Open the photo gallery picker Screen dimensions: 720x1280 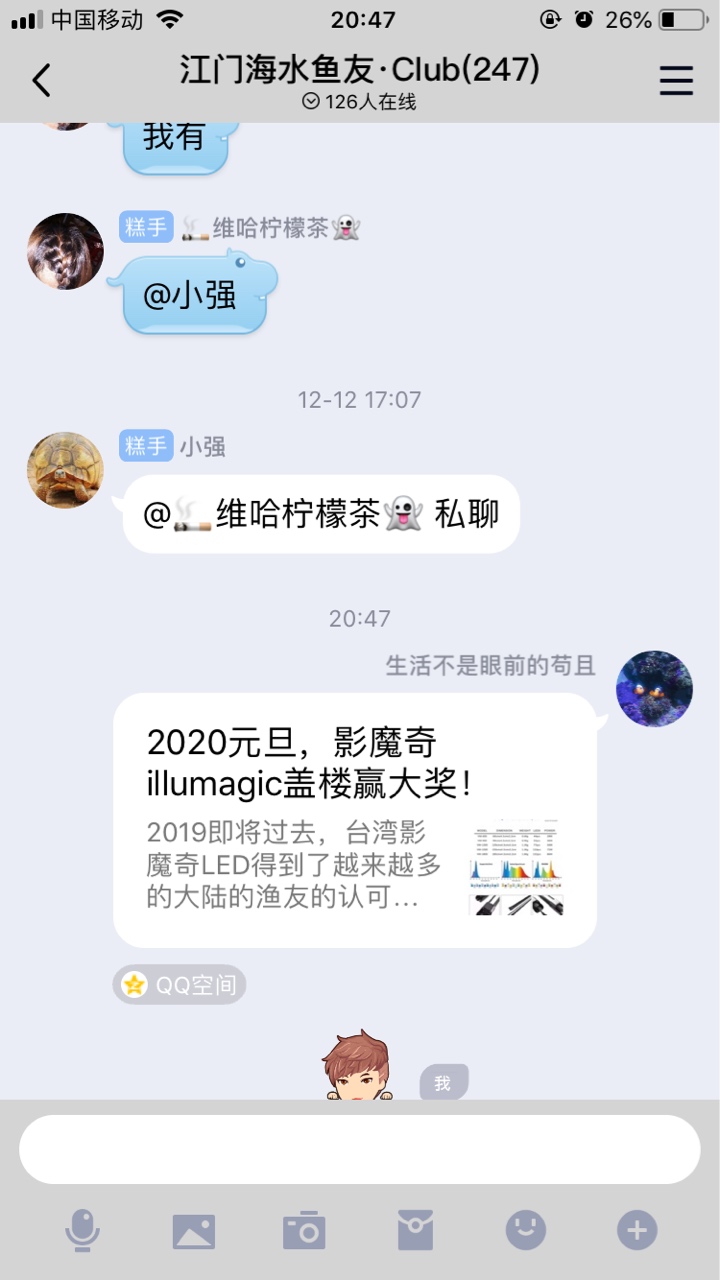click(194, 1230)
